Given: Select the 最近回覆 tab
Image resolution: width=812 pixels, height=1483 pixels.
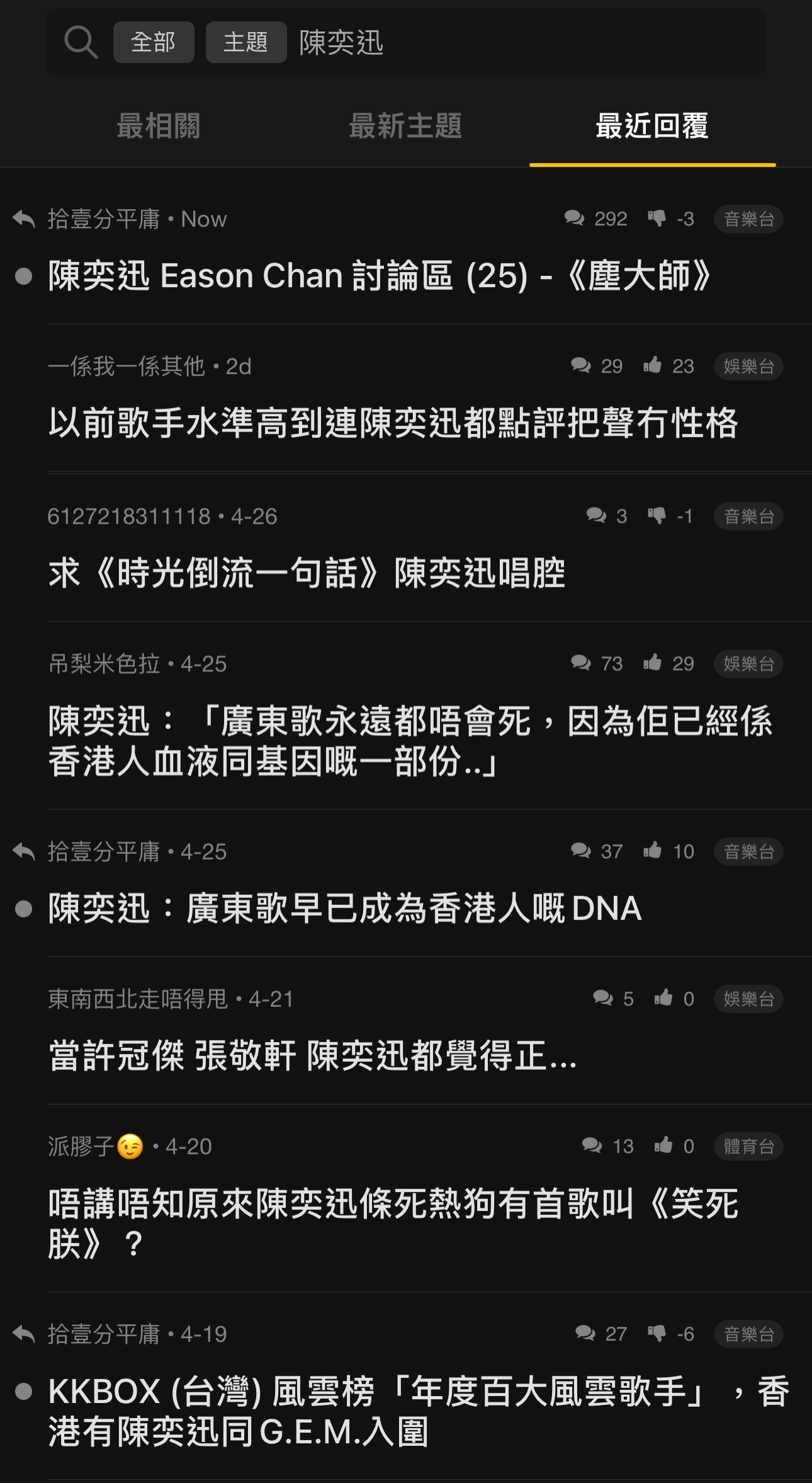Looking at the screenshot, I should click(x=652, y=125).
